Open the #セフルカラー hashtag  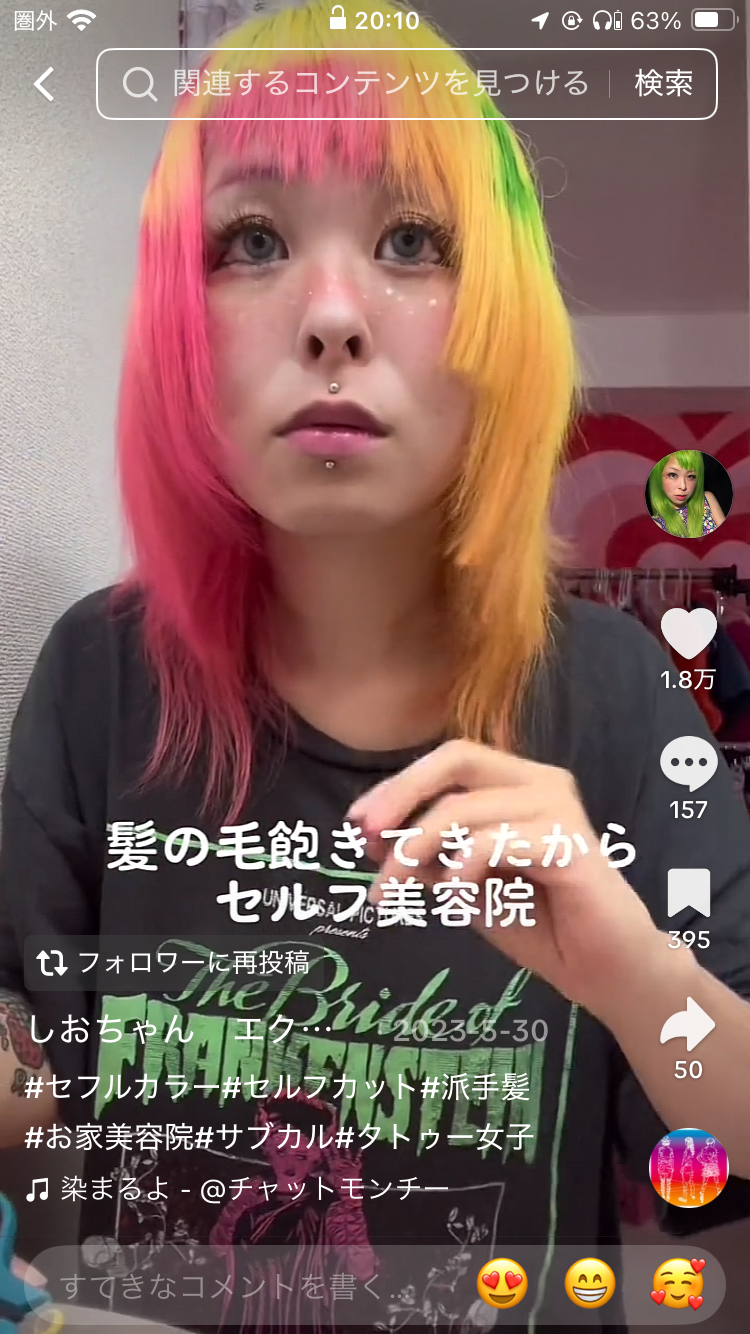point(121,1088)
